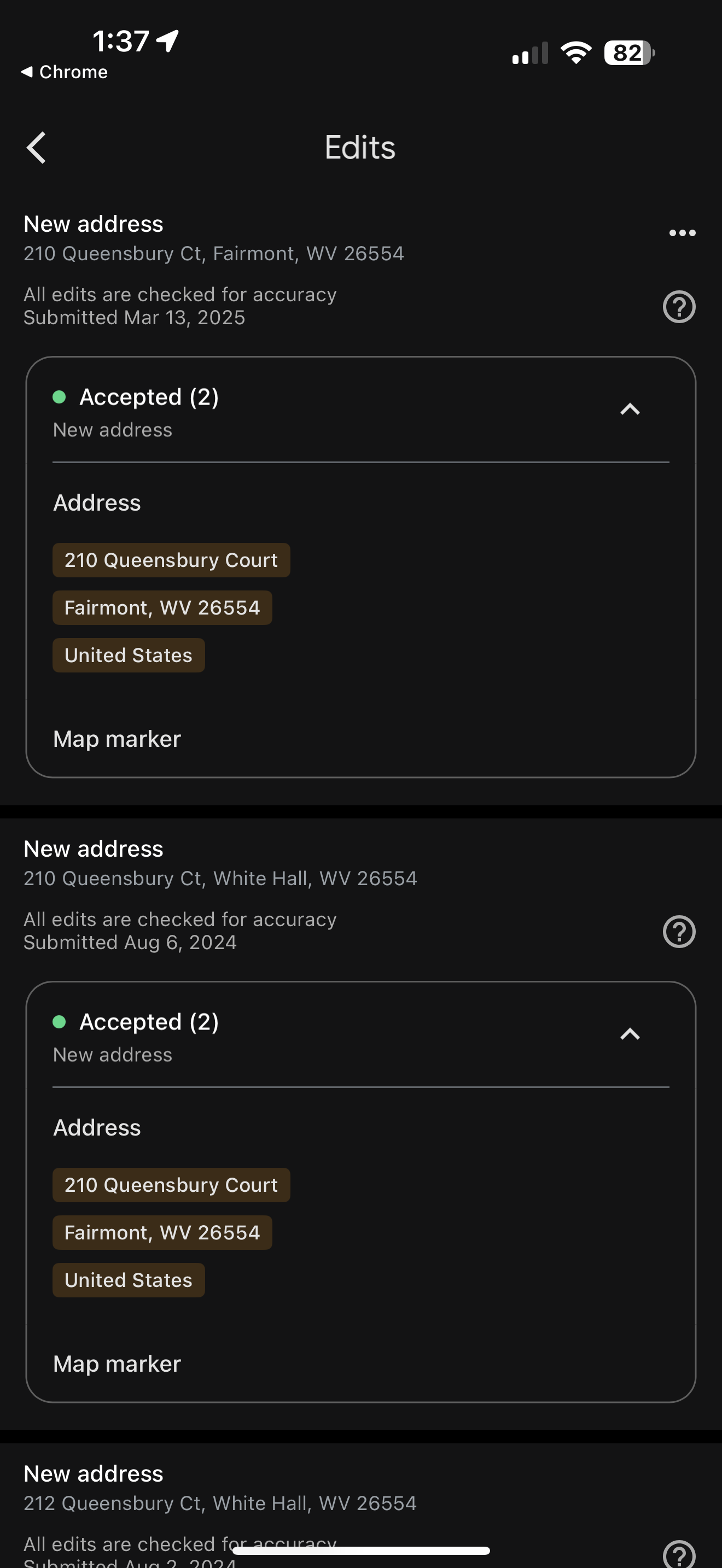Open help for the Mar 13, 2025 edit
722x1568 pixels.
(x=679, y=307)
